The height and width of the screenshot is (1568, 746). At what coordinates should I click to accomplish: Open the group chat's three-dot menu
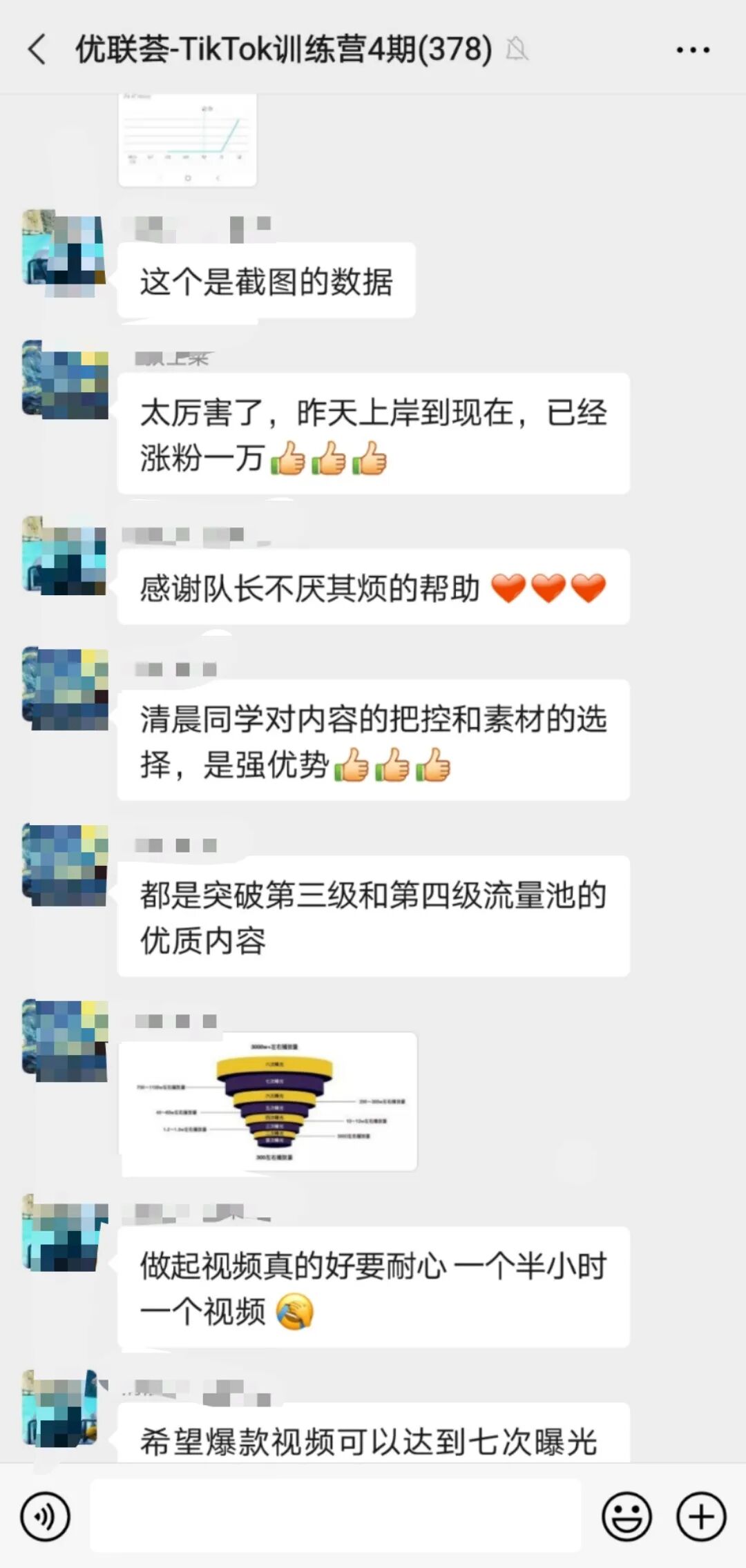coord(693,50)
